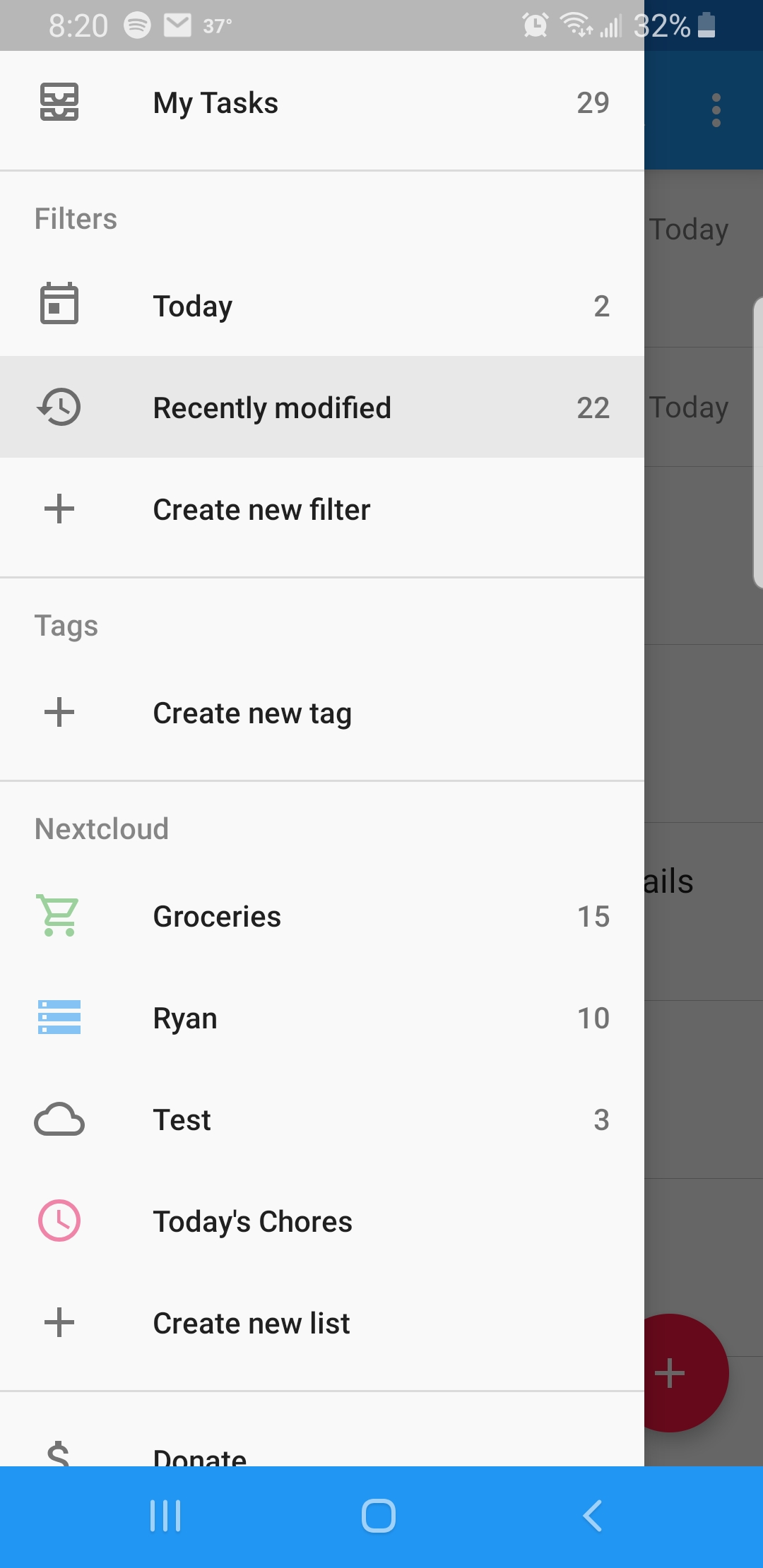This screenshot has height=1568, width=763.
Task: Tap the cloud icon beside Test
Action: point(59,1119)
